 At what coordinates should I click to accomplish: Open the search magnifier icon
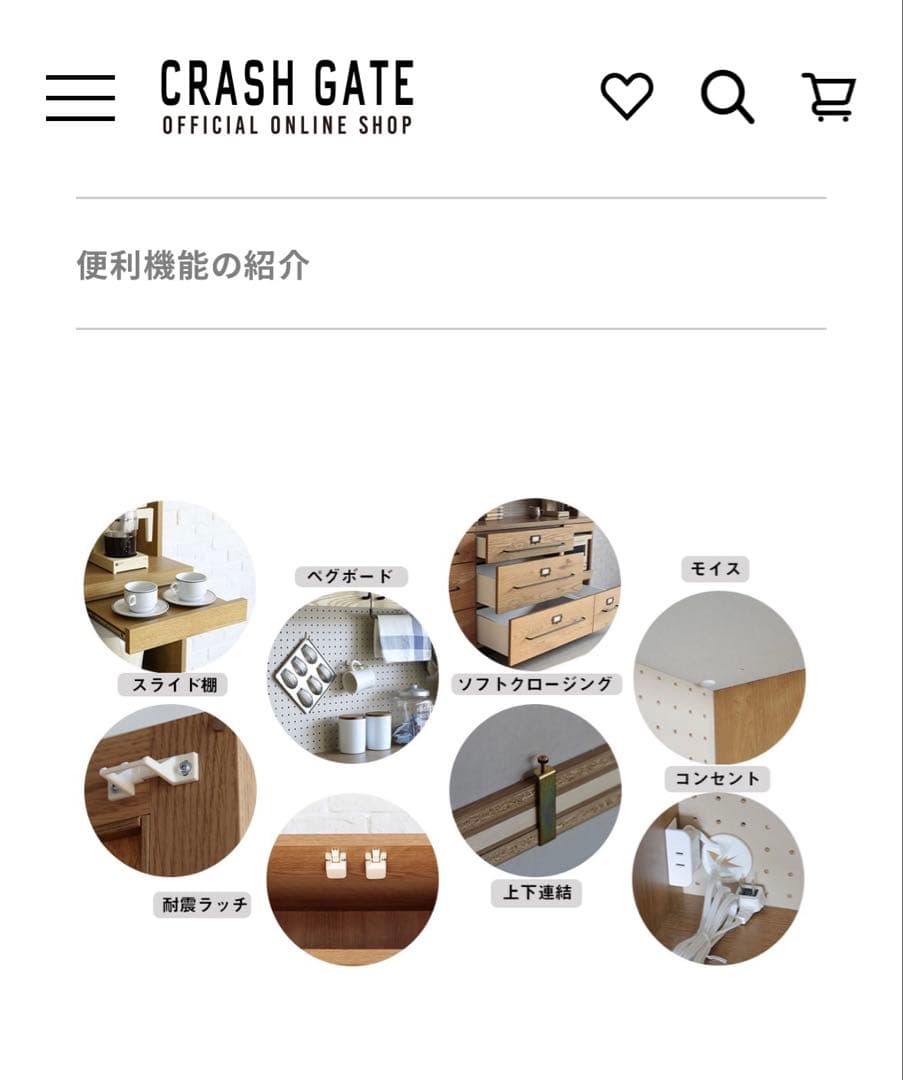click(729, 98)
